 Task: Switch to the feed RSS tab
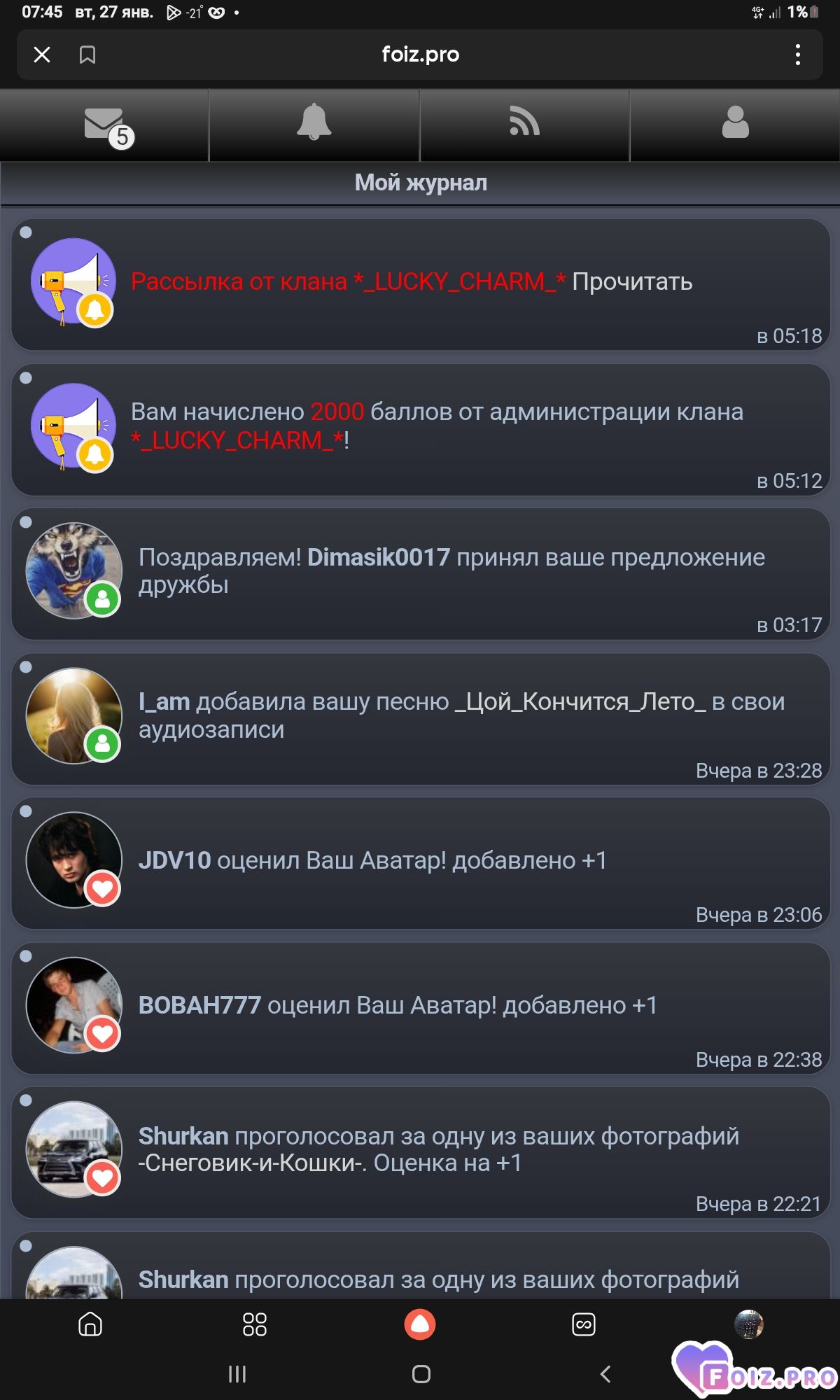pyautogui.click(x=524, y=123)
